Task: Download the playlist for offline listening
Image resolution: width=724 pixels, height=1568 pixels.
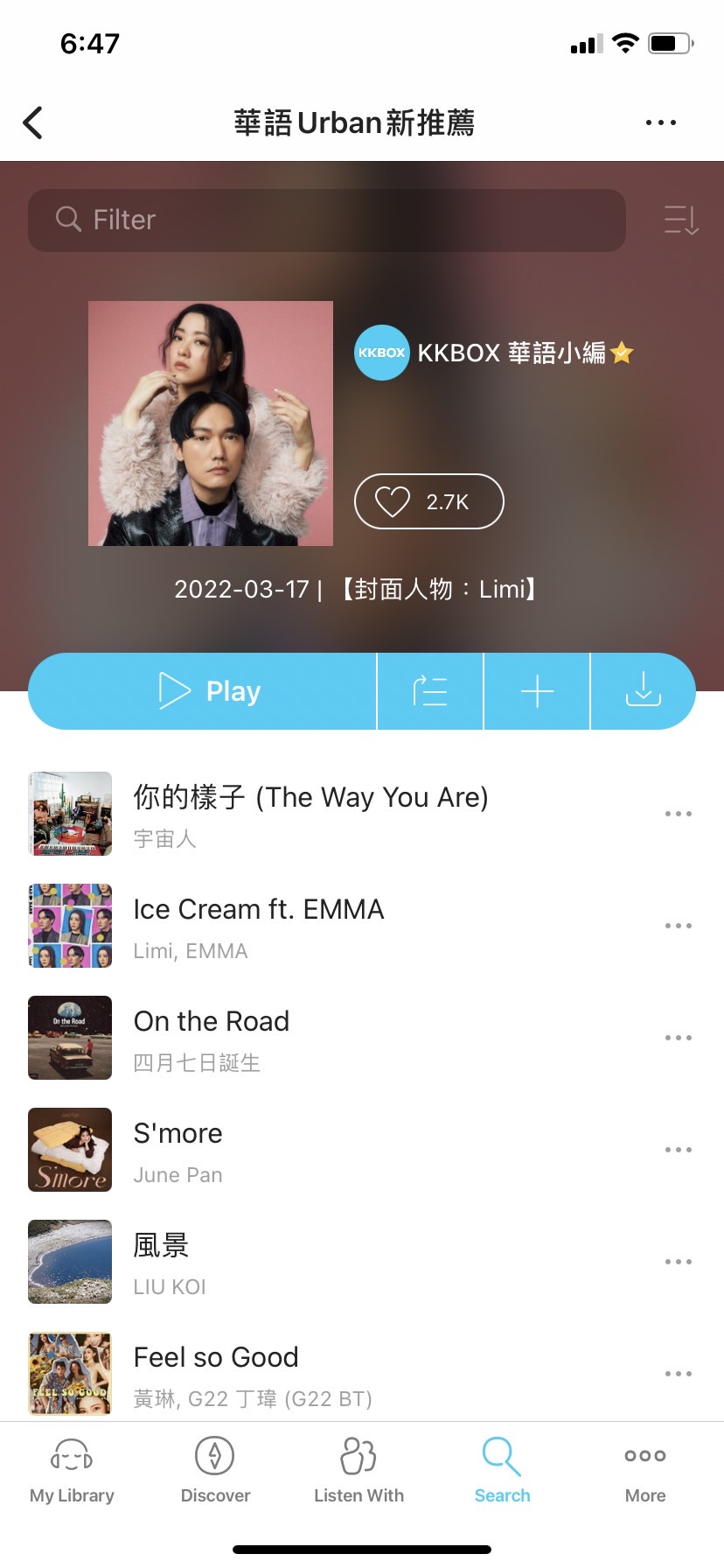Action: pos(644,691)
